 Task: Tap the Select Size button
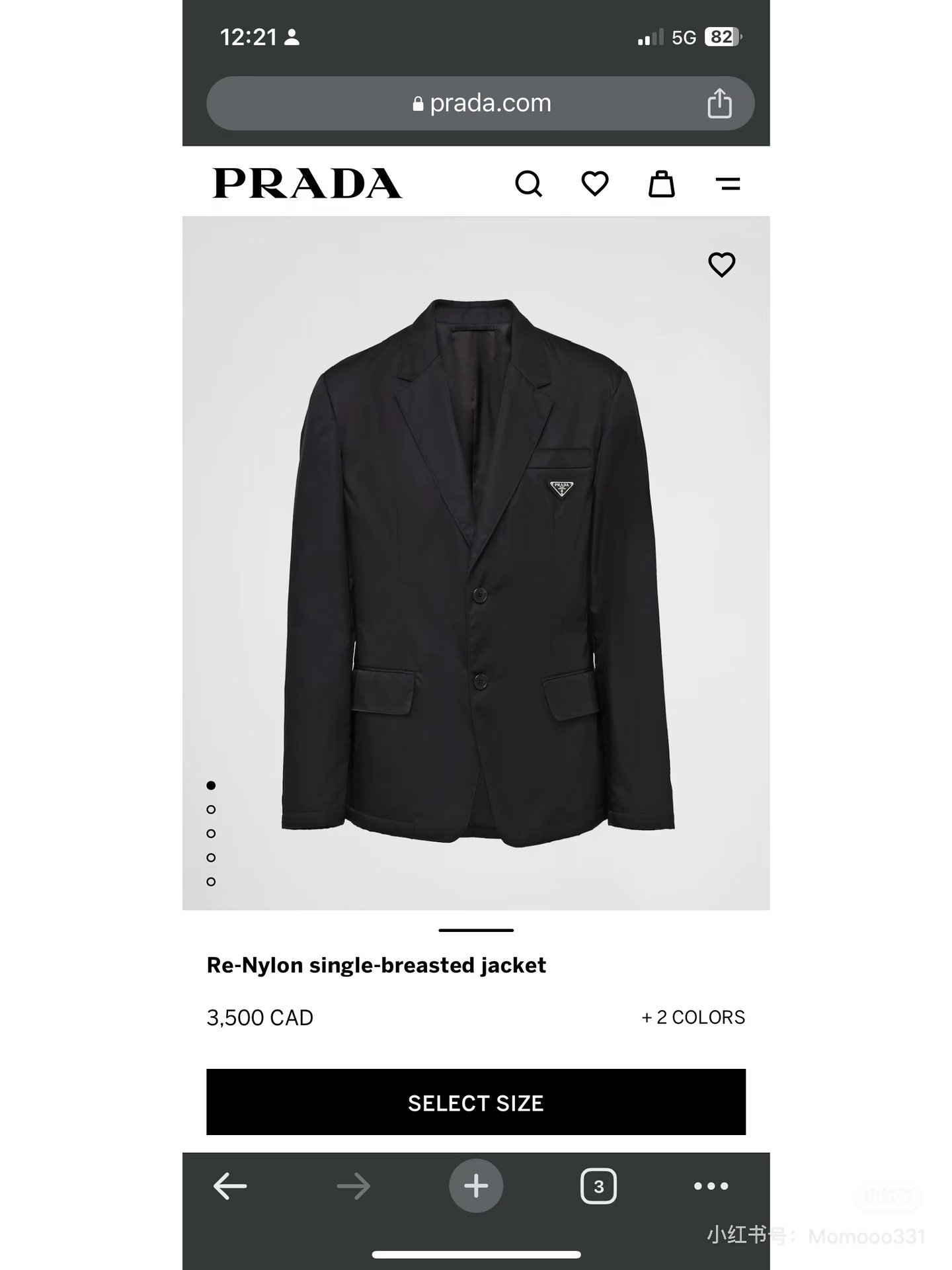point(476,1102)
